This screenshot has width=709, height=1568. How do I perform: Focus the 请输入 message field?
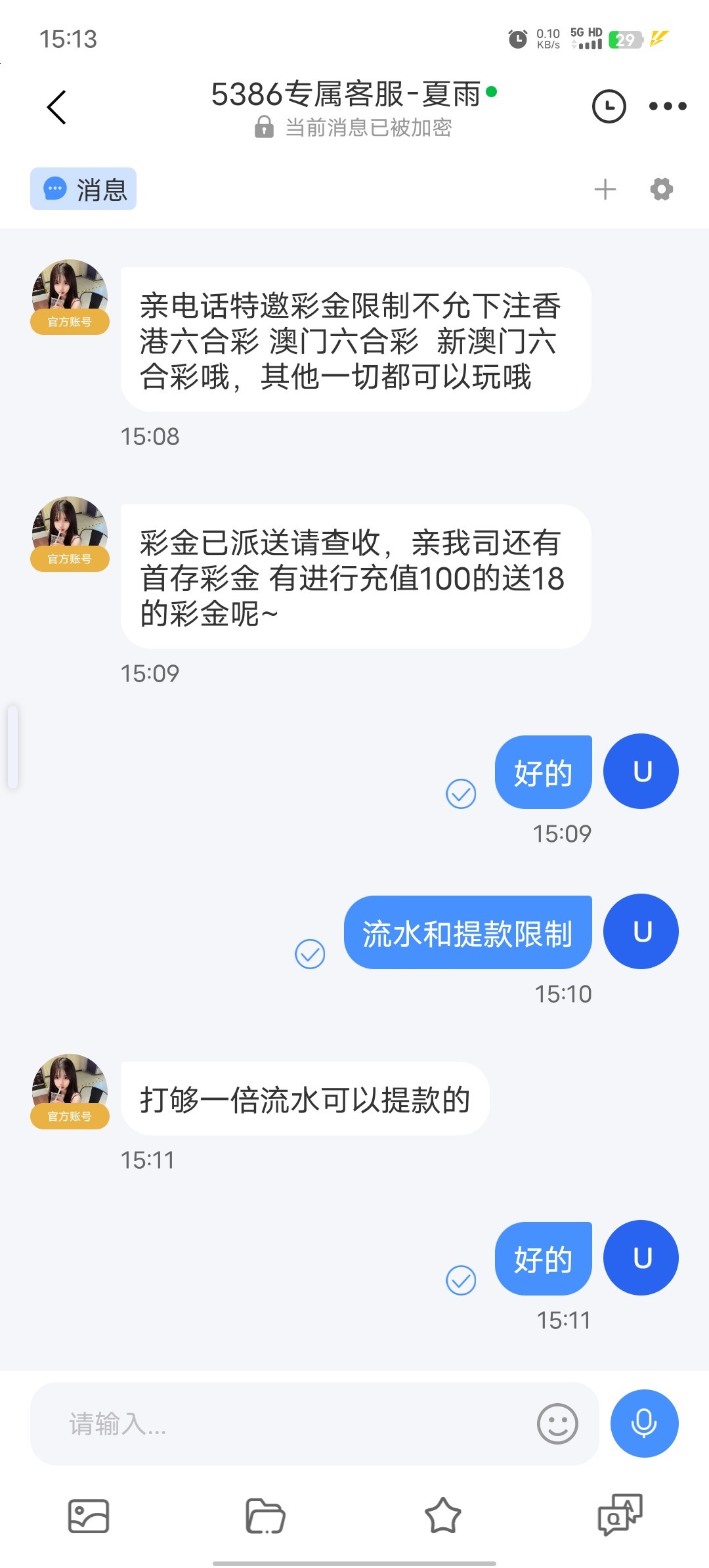(x=282, y=1424)
